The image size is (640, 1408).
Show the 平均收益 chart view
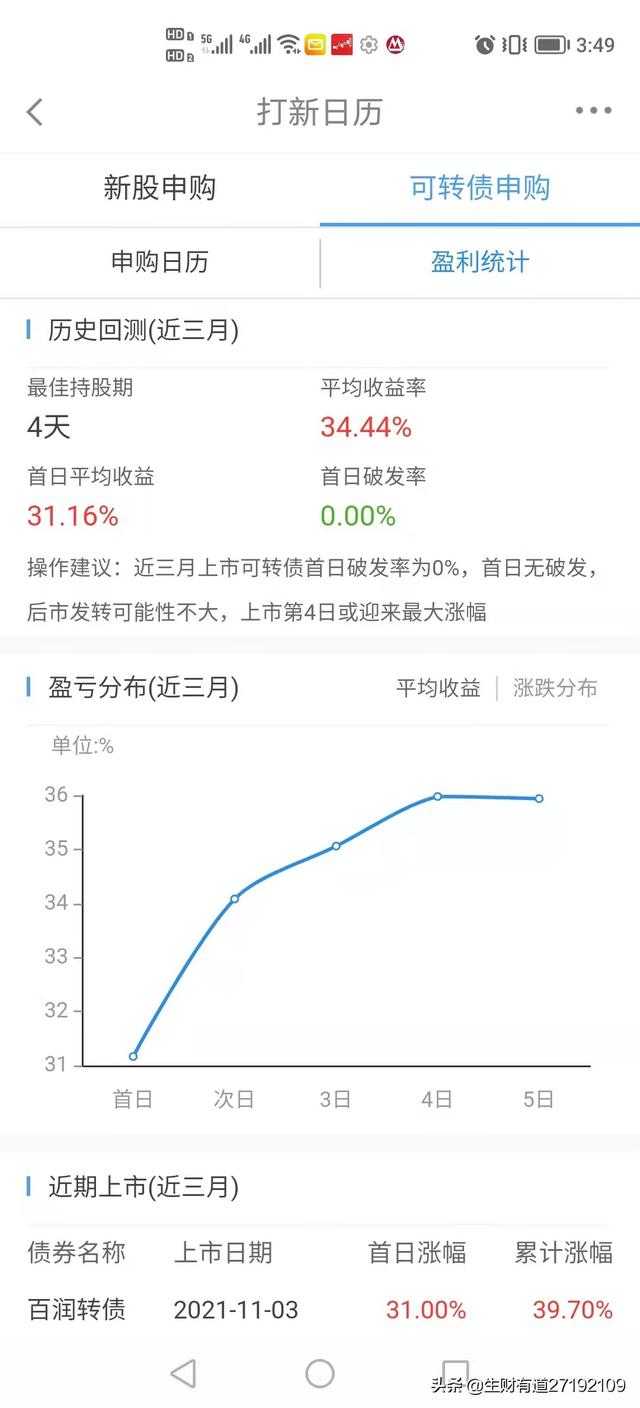438,688
